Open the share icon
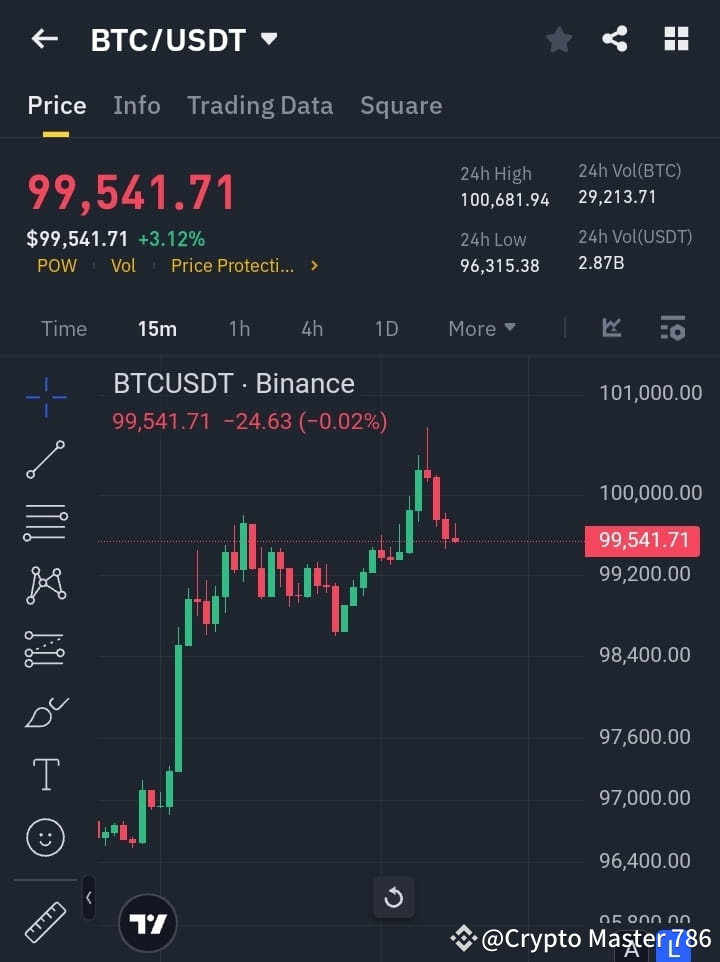Viewport: 720px width, 962px height. pyautogui.click(x=616, y=39)
